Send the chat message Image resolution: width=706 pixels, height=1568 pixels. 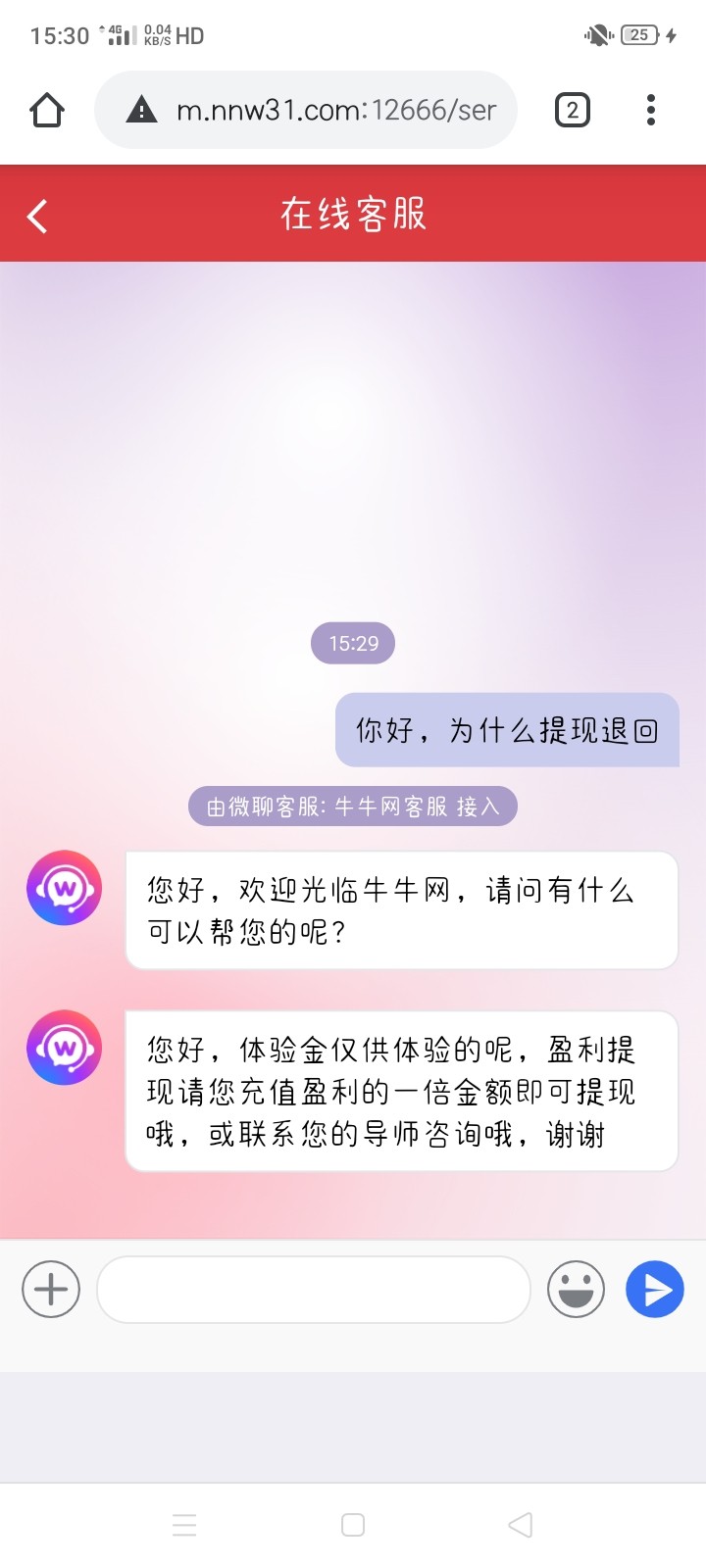click(654, 1289)
